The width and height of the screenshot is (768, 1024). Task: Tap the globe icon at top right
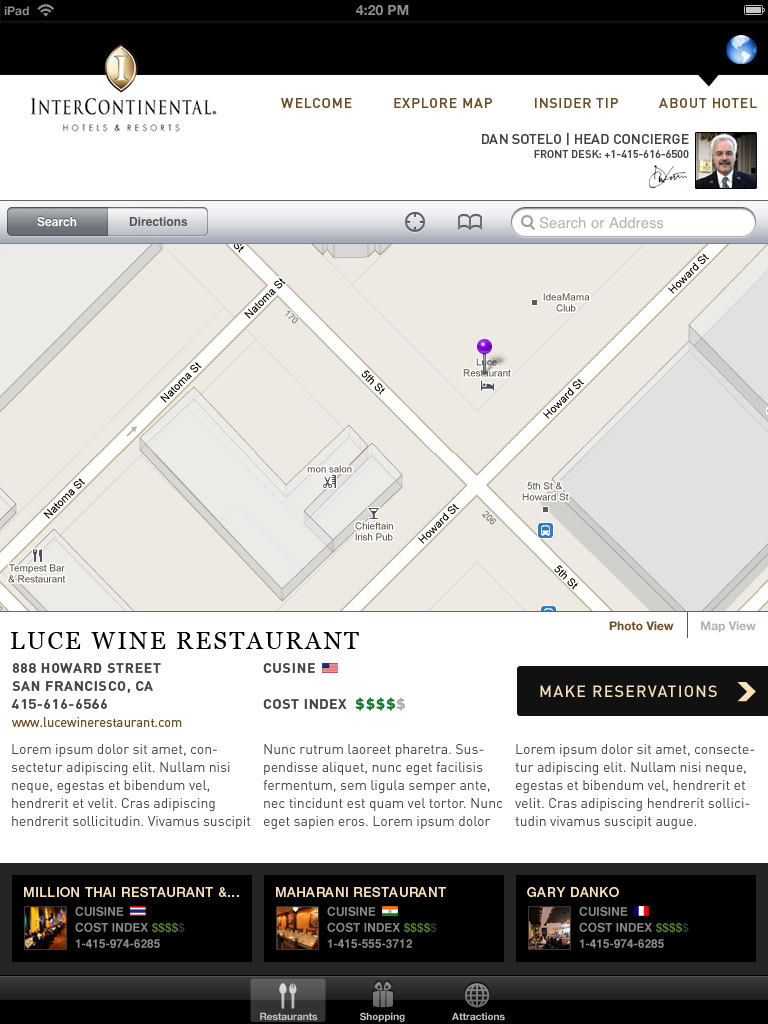(741, 50)
